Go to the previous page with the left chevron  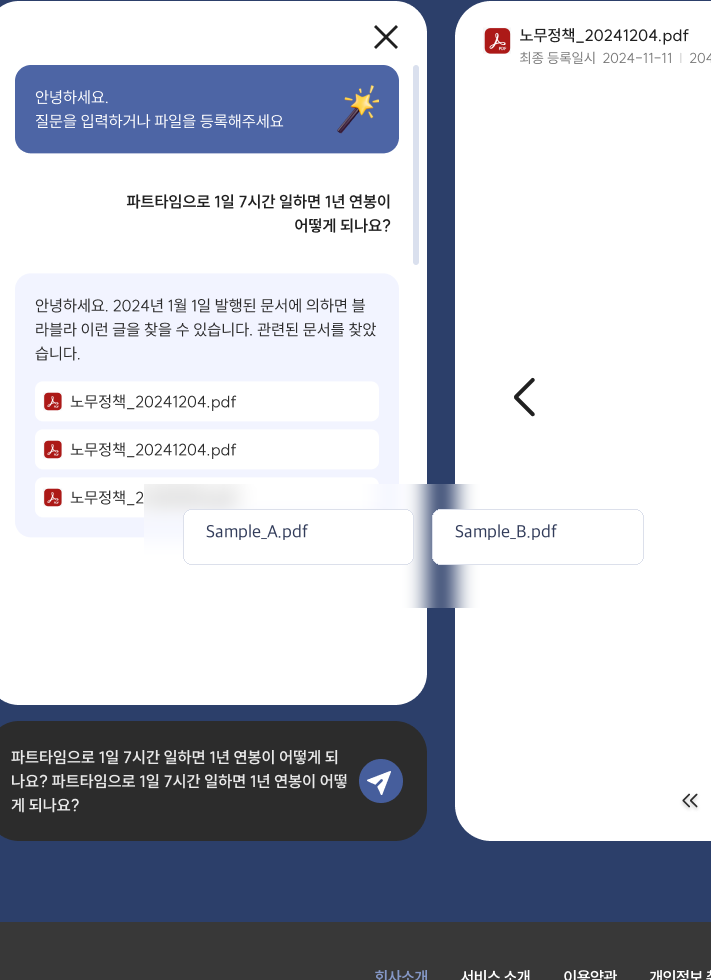(524, 397)
